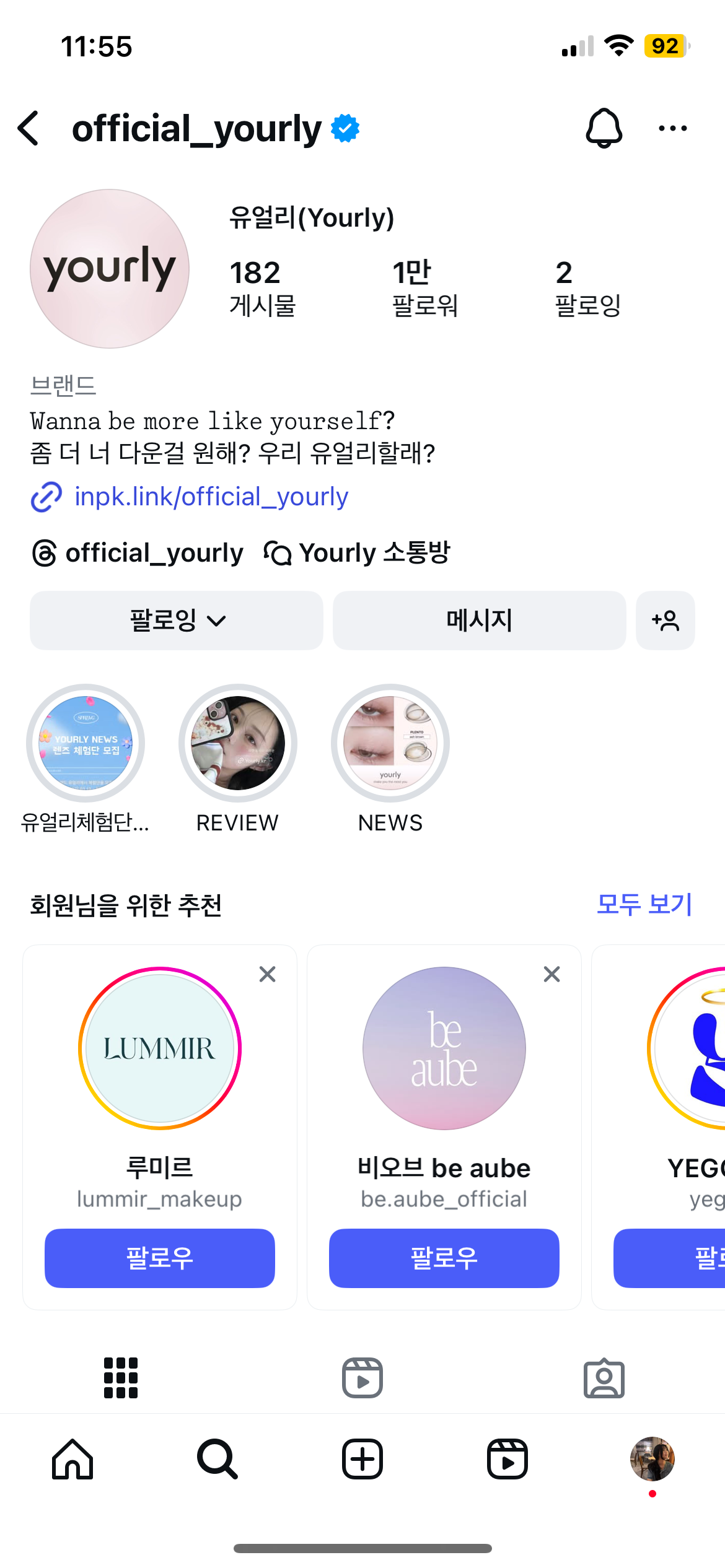View the NEWS story highlight
Viewport: 725px width, 1568px height.
tap(390, 743)
